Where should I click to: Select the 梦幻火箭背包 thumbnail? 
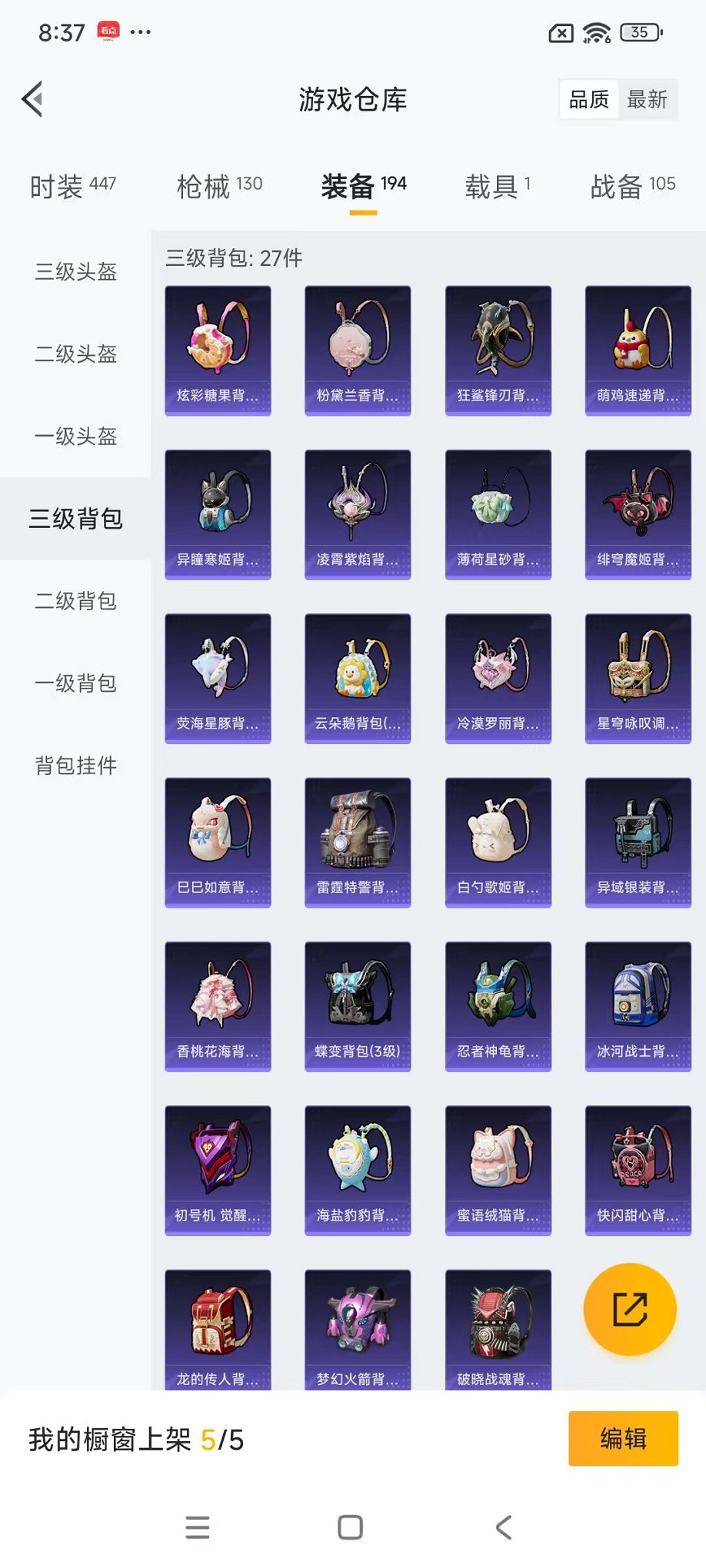tap(358, 1330)
